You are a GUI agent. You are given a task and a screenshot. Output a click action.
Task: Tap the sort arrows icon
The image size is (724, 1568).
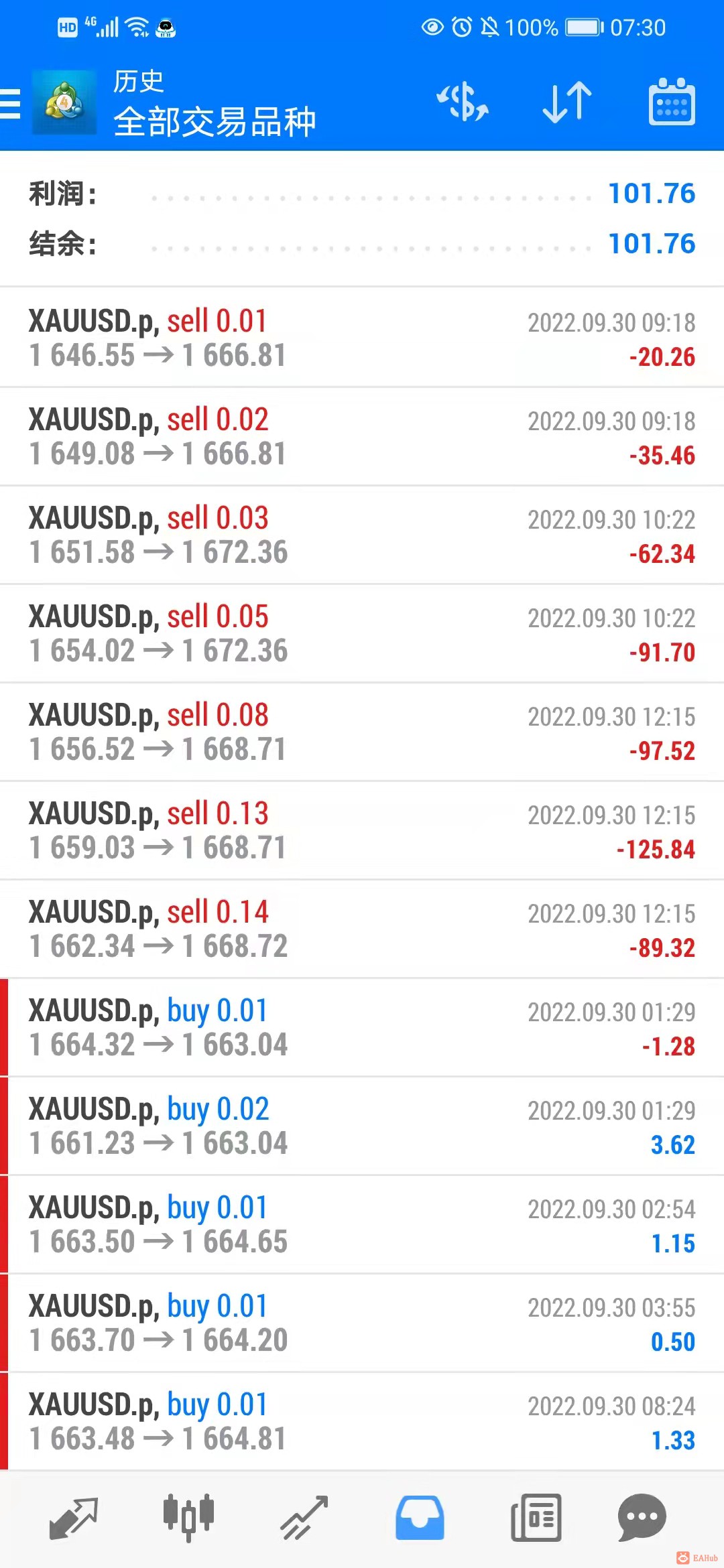coord(567,103)
